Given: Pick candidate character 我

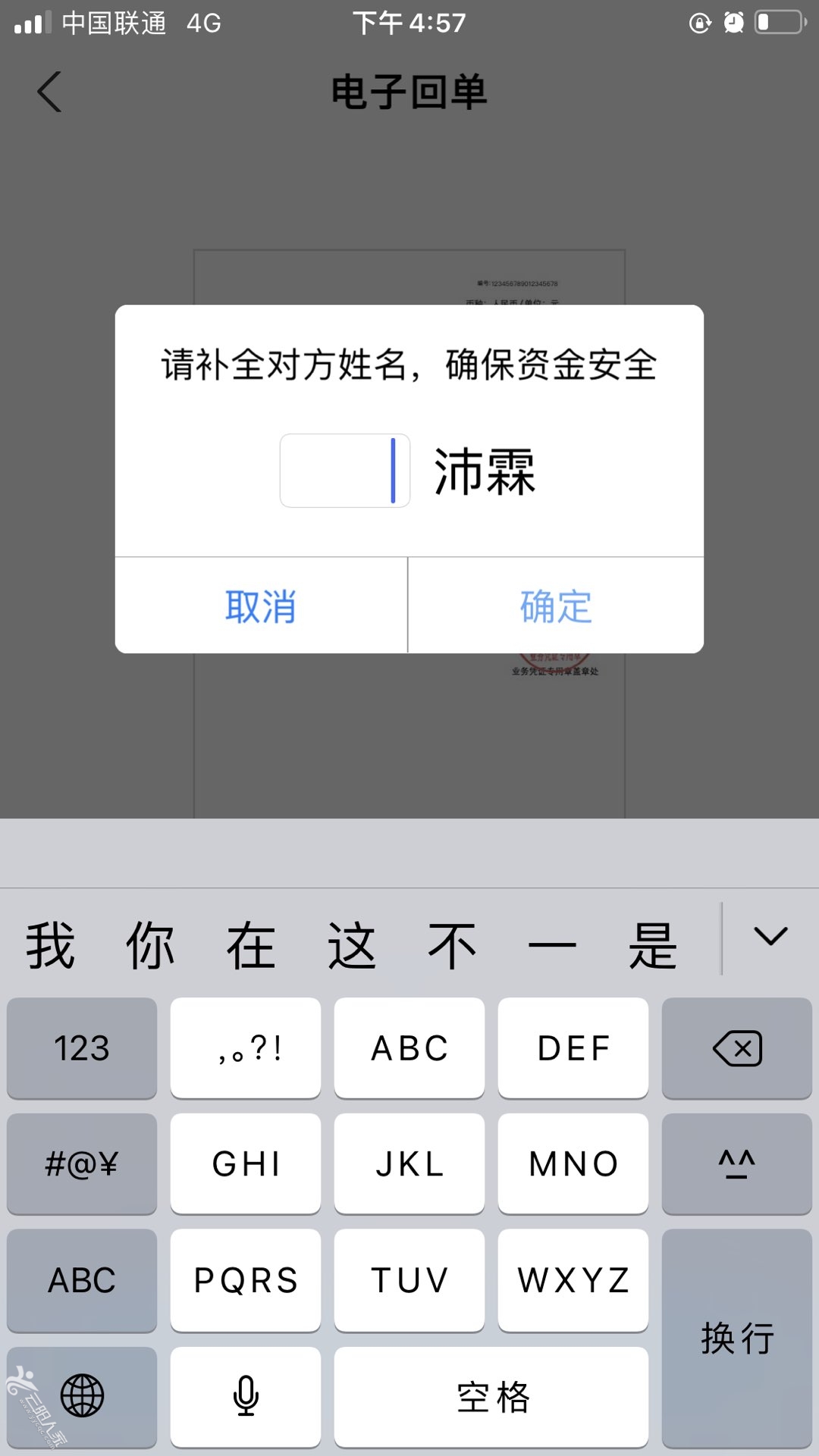Looking at the screenshot, I should (x=51, y=946).
